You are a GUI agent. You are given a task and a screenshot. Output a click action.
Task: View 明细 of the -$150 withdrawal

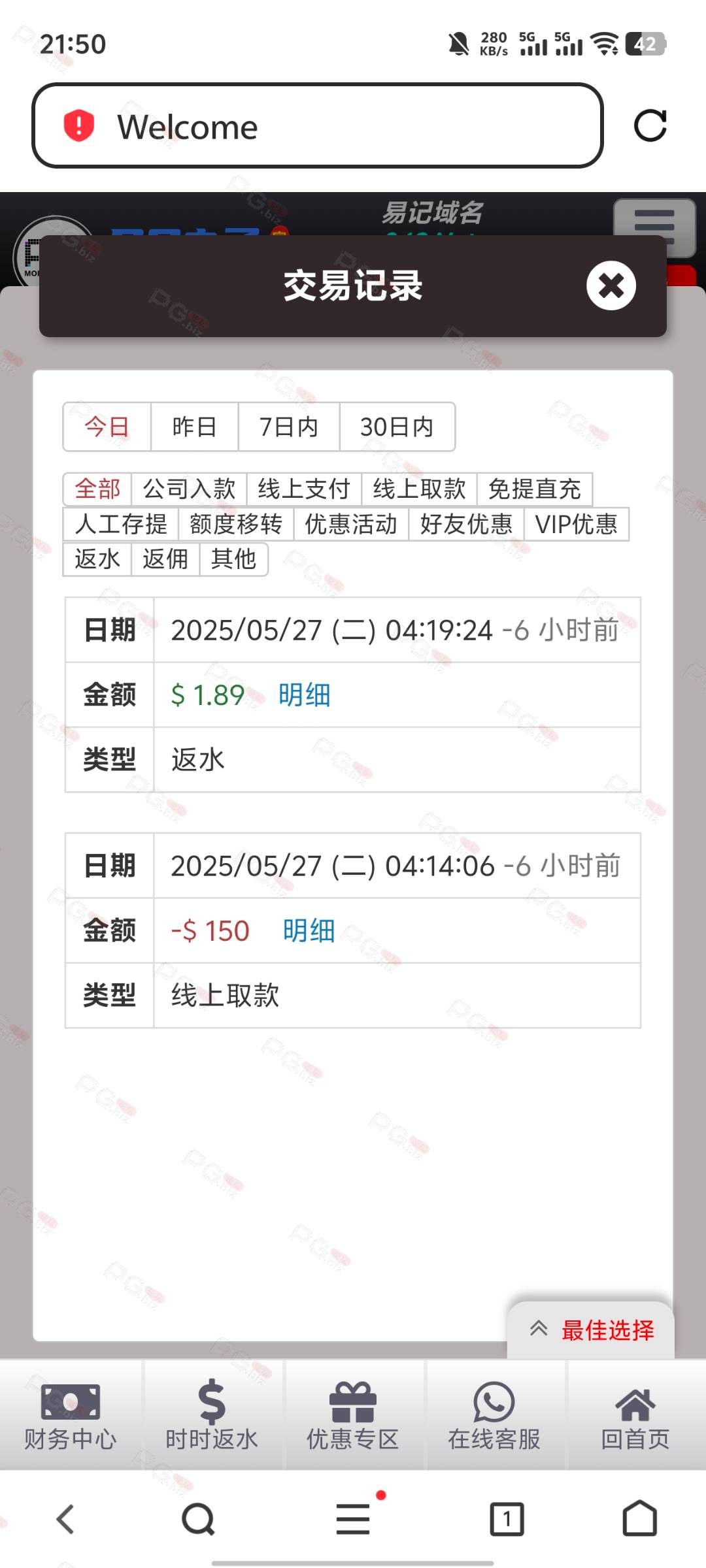coord(309,930)
